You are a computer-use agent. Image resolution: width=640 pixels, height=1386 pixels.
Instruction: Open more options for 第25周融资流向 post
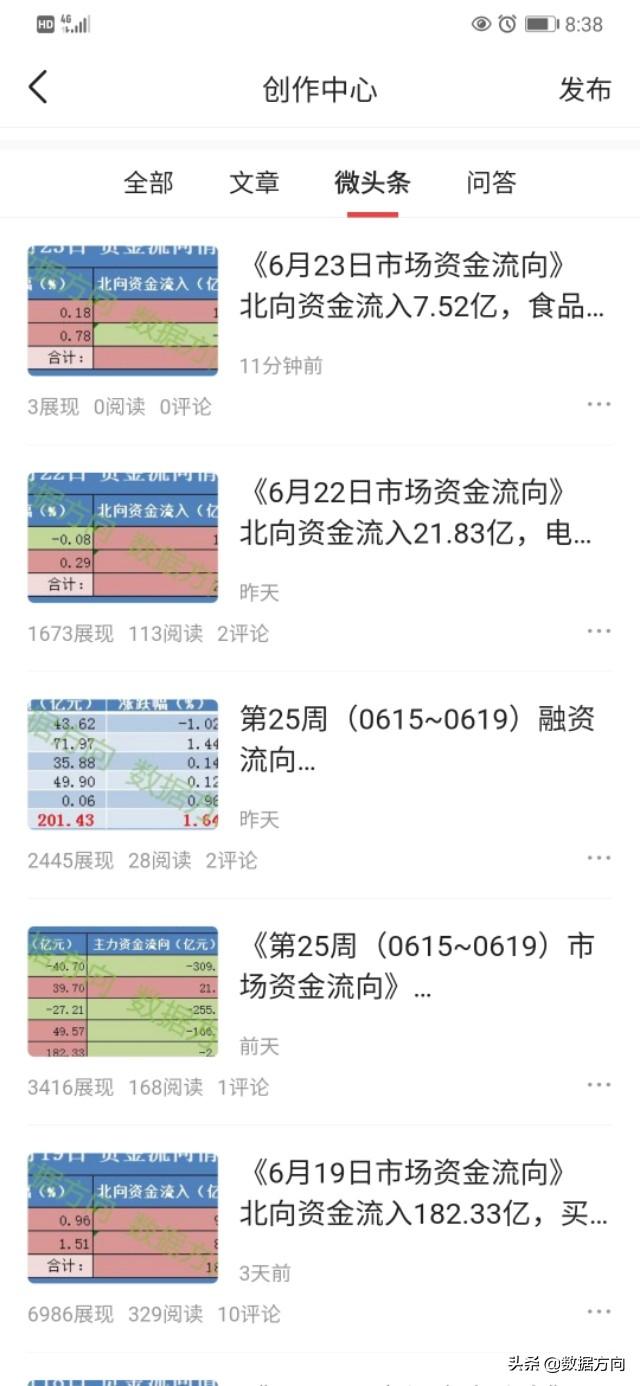[598, 858]
